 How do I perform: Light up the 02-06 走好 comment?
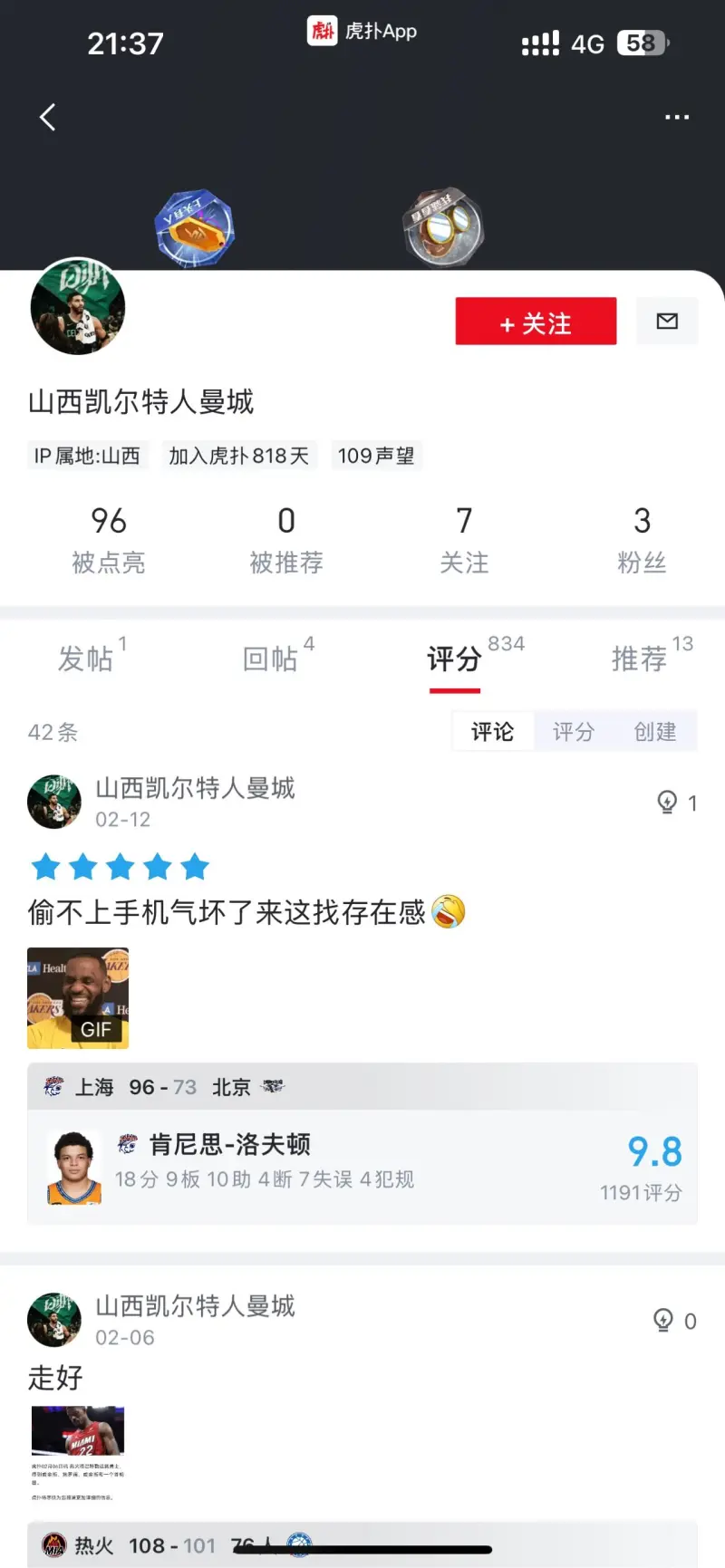(664, 1321)
